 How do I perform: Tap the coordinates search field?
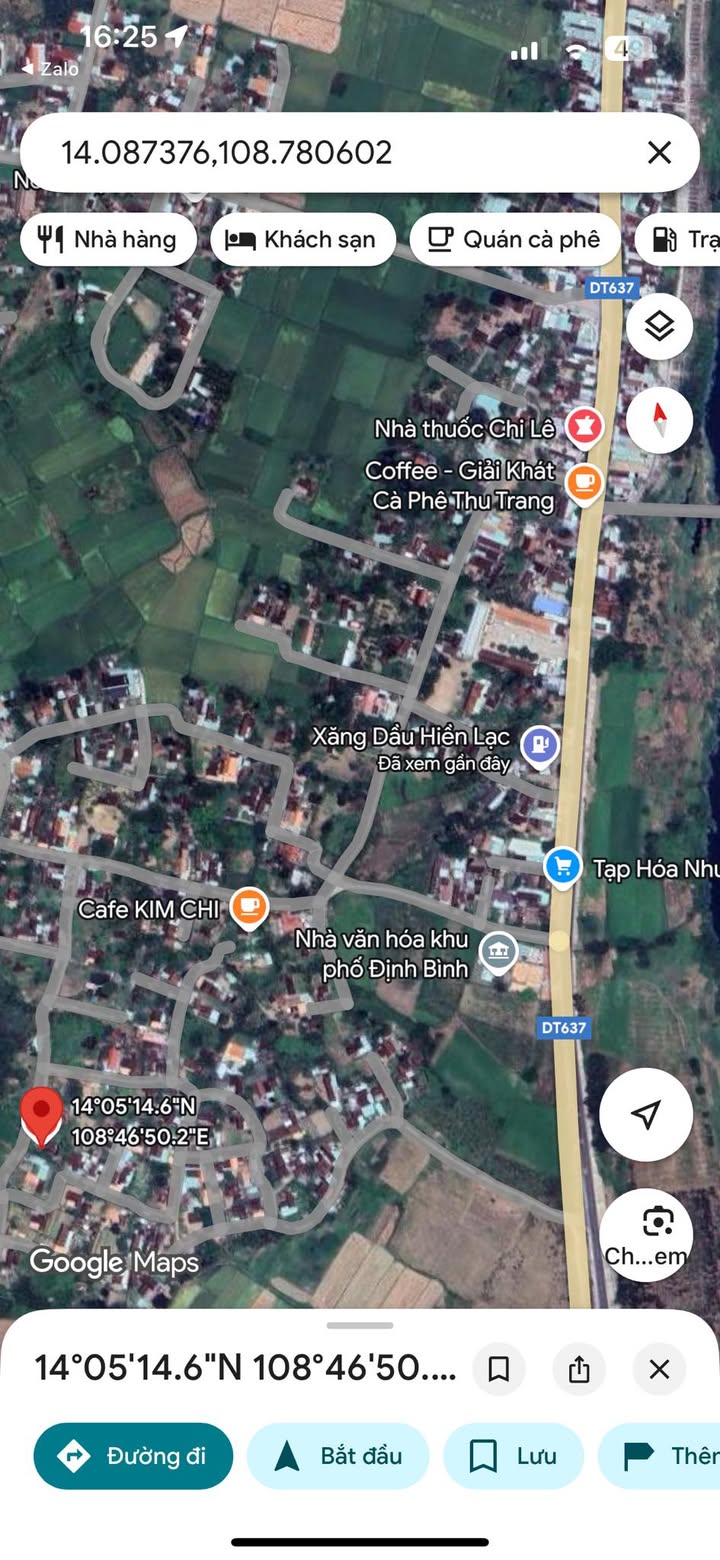point(330,153)
